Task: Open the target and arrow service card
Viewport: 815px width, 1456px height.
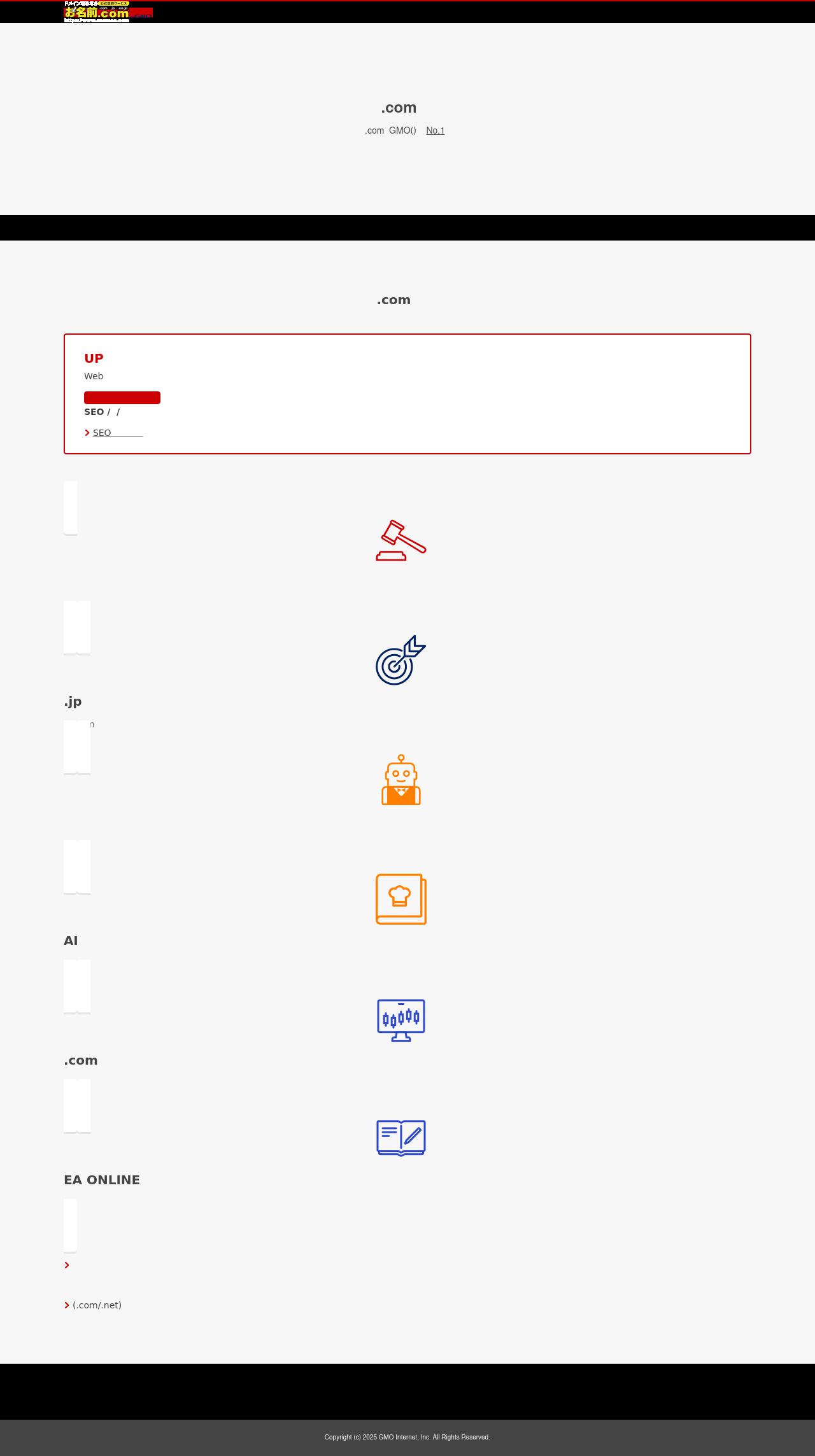Action: click(400, 660)
